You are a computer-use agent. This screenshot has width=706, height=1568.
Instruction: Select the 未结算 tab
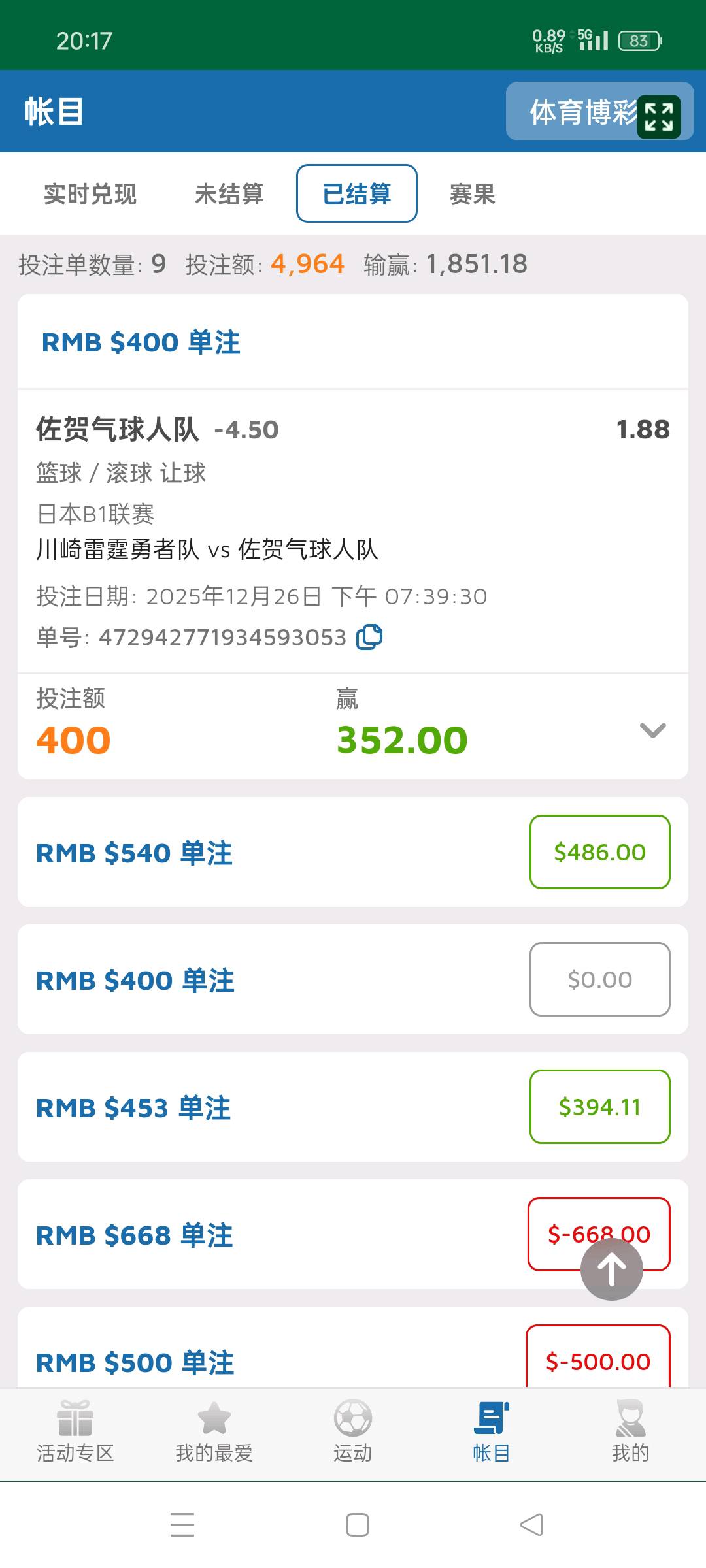230,193
